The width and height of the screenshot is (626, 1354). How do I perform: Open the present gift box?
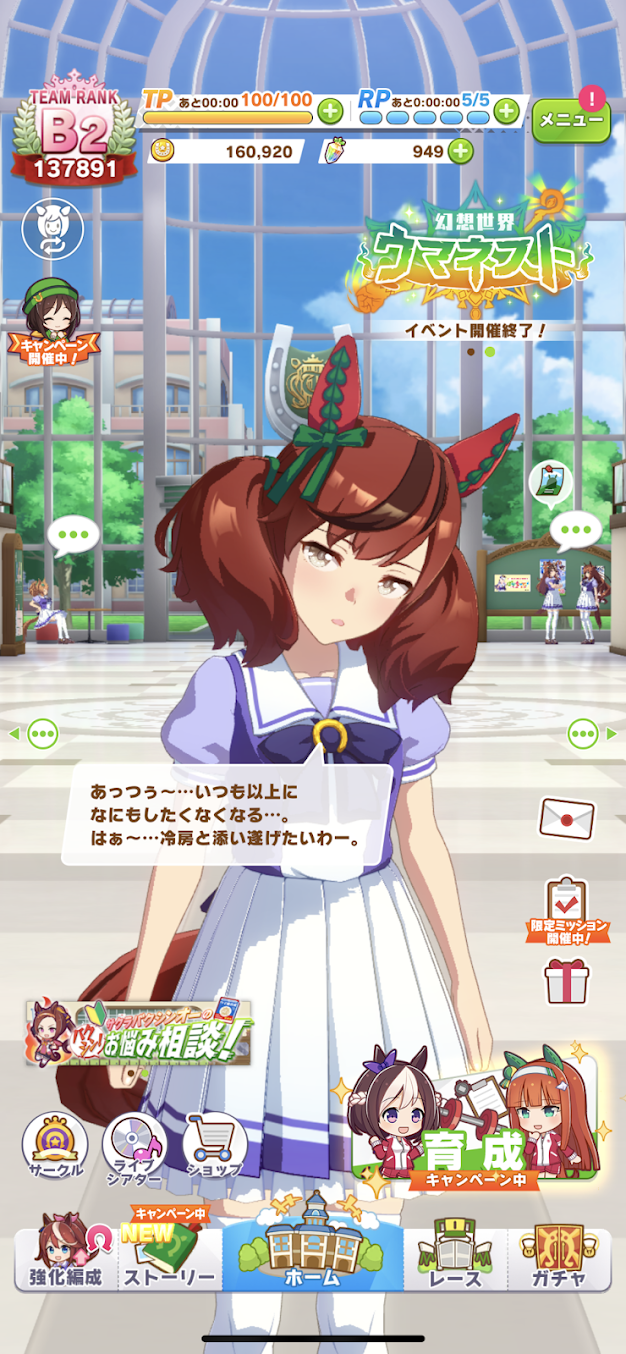[567, 981]
